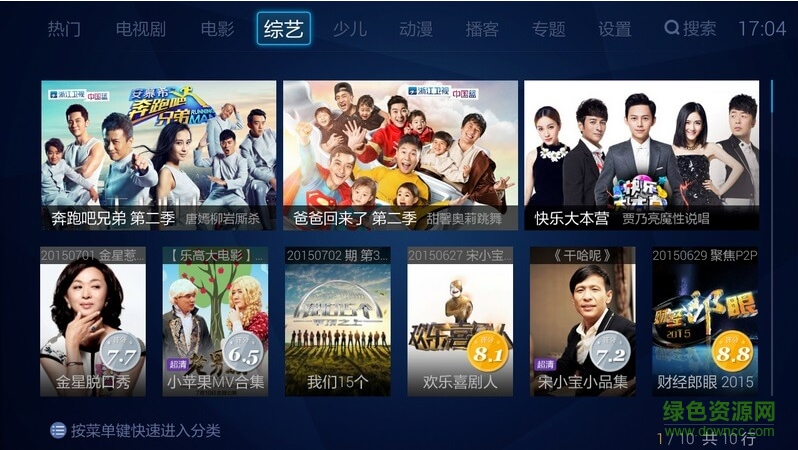
Task: Open 搜索 search
Action: [691, 28]
